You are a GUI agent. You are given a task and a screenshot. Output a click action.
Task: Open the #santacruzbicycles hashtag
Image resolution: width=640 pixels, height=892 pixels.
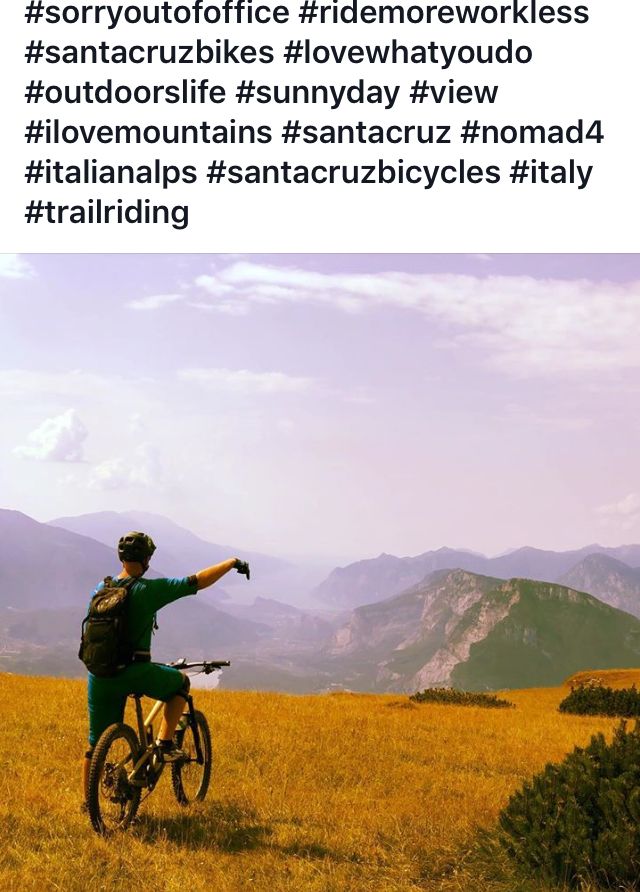tap(353, 172)
